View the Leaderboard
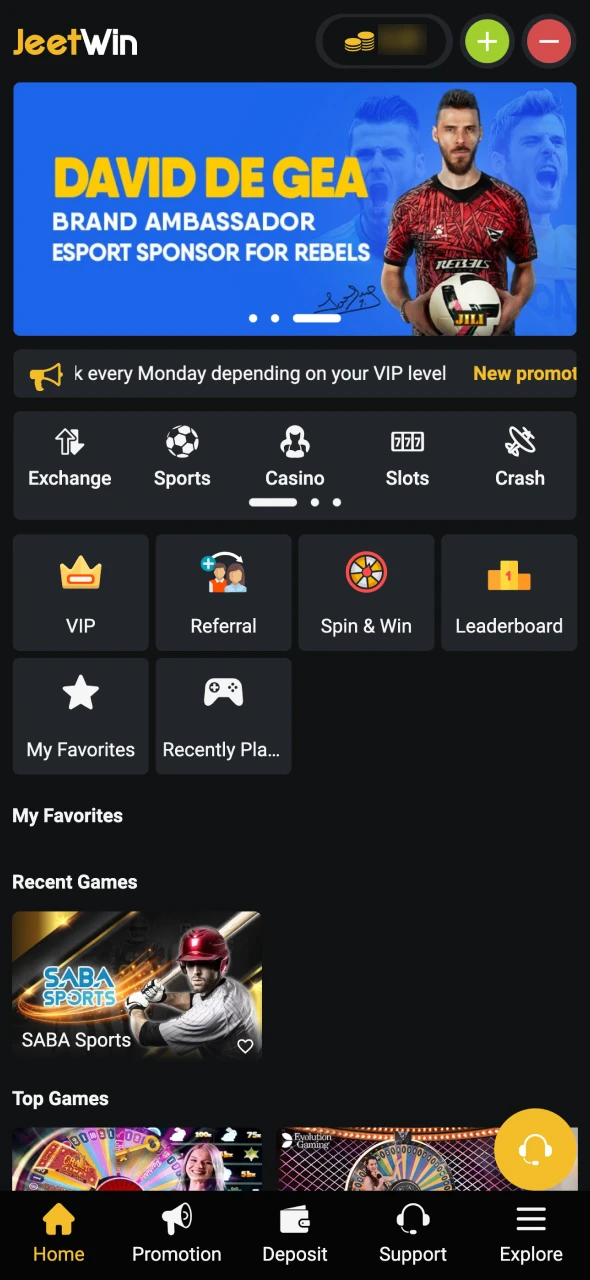The height and width of the screenshot is (1280, 590). (x=509, y=593)
